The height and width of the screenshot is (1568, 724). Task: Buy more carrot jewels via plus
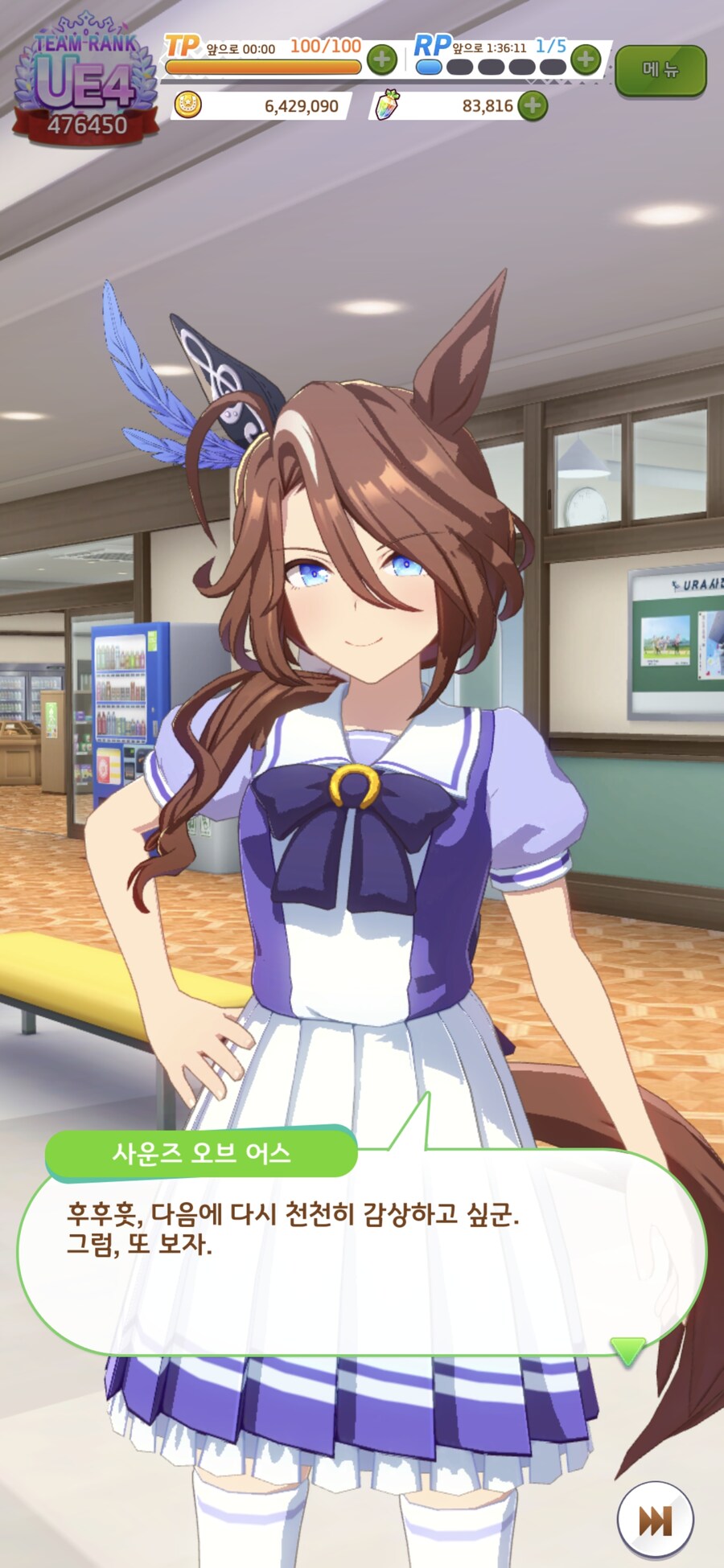[x=532, y=105]
